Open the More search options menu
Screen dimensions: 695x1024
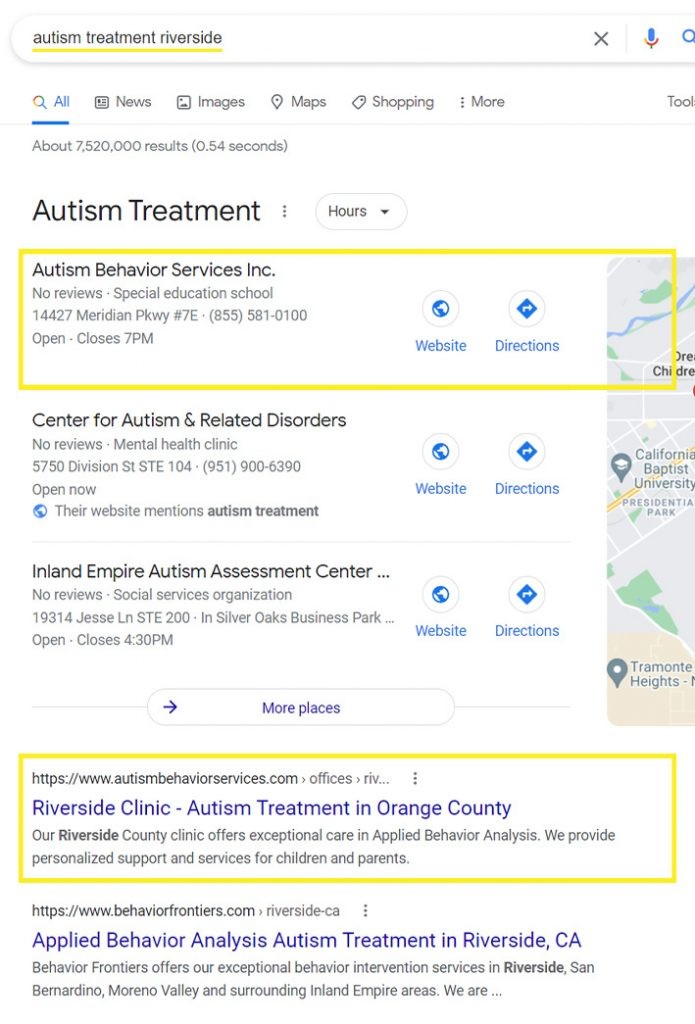tap(481, 102)
